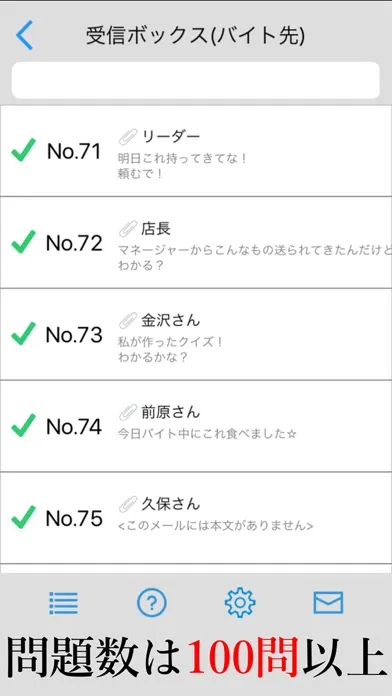The height and width of the screenshot is (696, 392).
Task: Open mail No.71 from リーダー
Action: (x=196, y=151)
